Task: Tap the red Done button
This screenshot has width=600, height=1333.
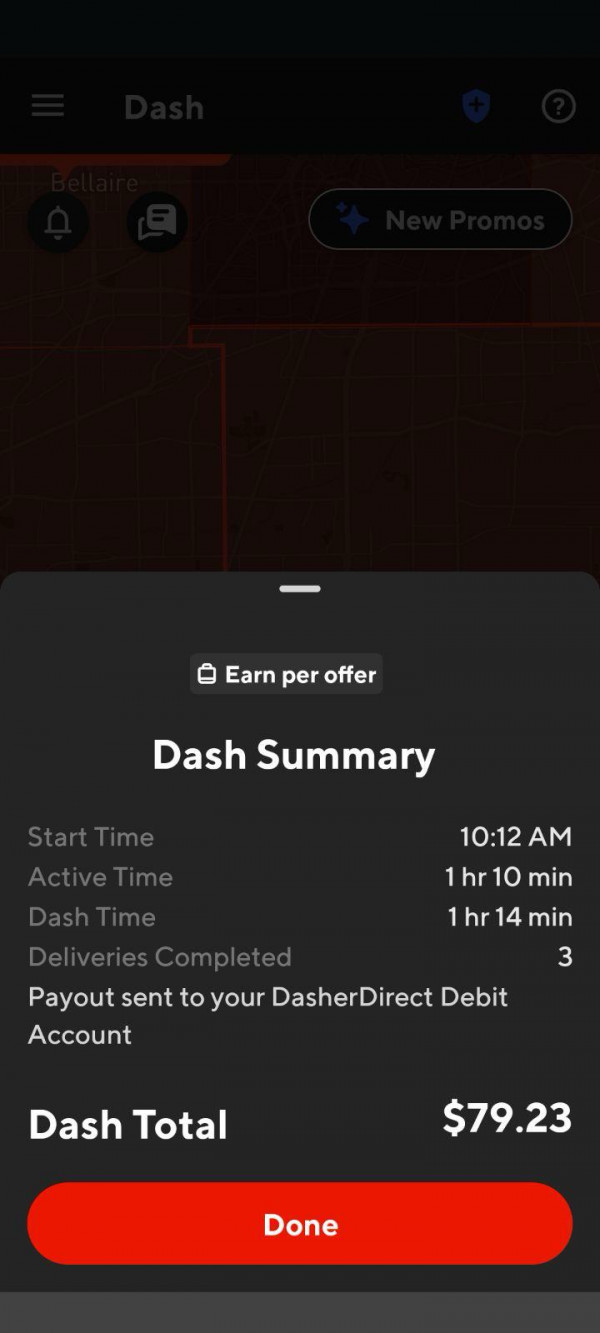Action: [x=300, y=1224]
